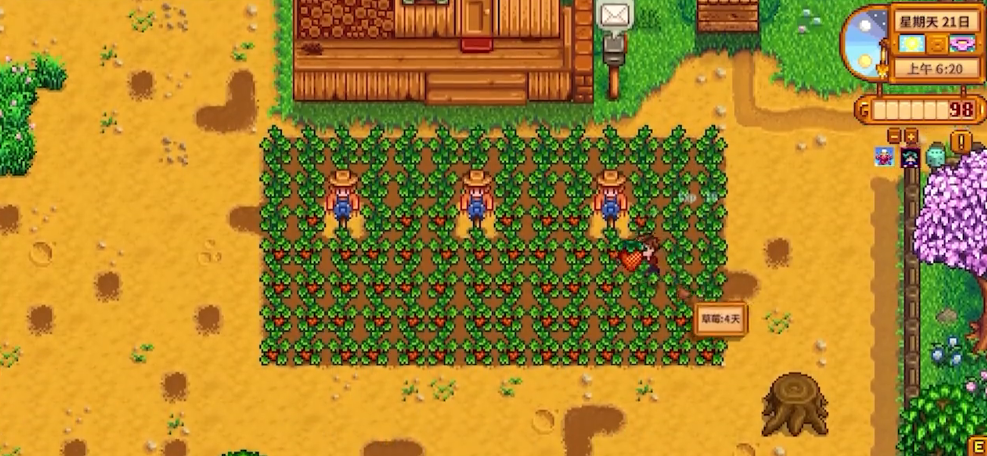The width and height of the screenshot is (987, 456).
Task: Enter the farmhouse front door
Action: pyautogui.click(x=476, y=20)
